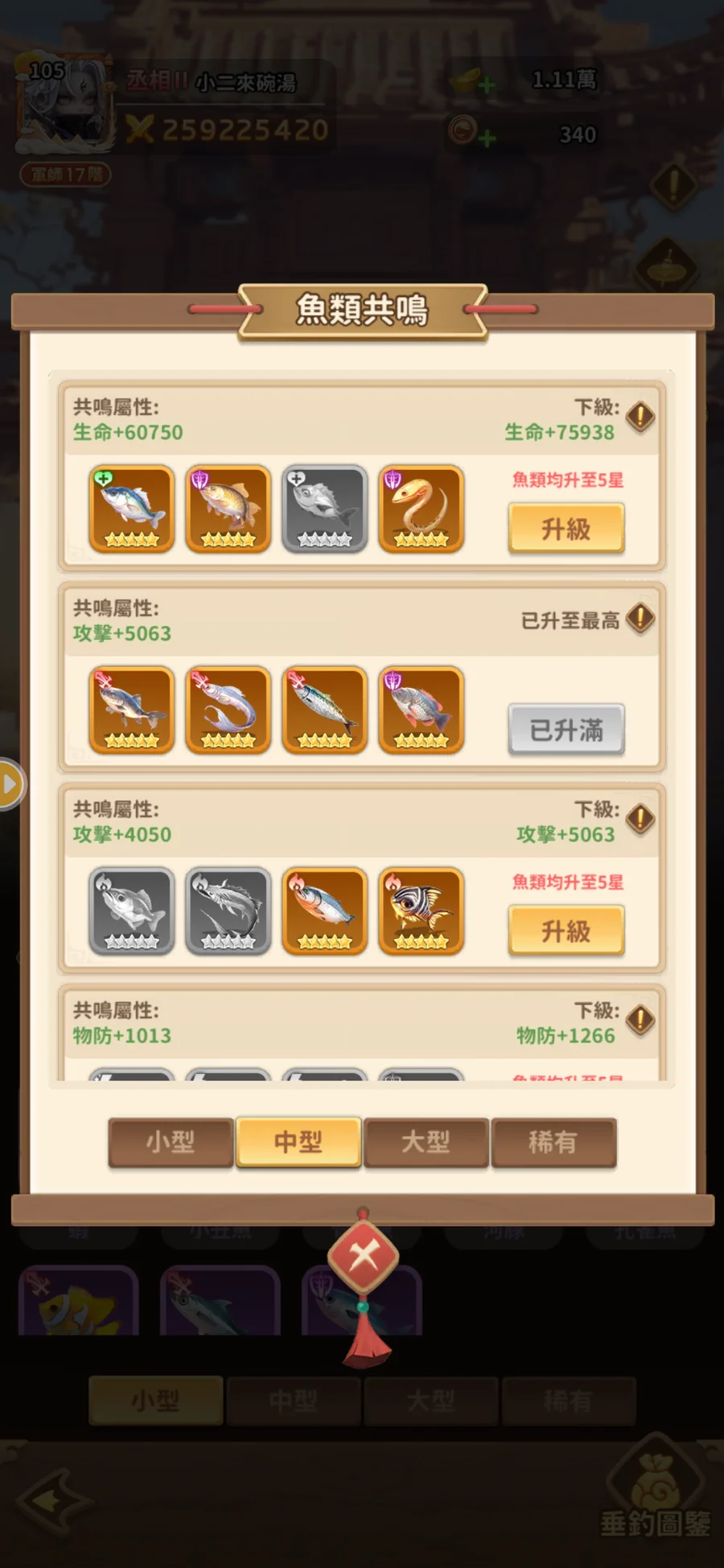724x1568 pixels.
Task: Open the info icon beside 已升至最高
Action: pos(640,618)
